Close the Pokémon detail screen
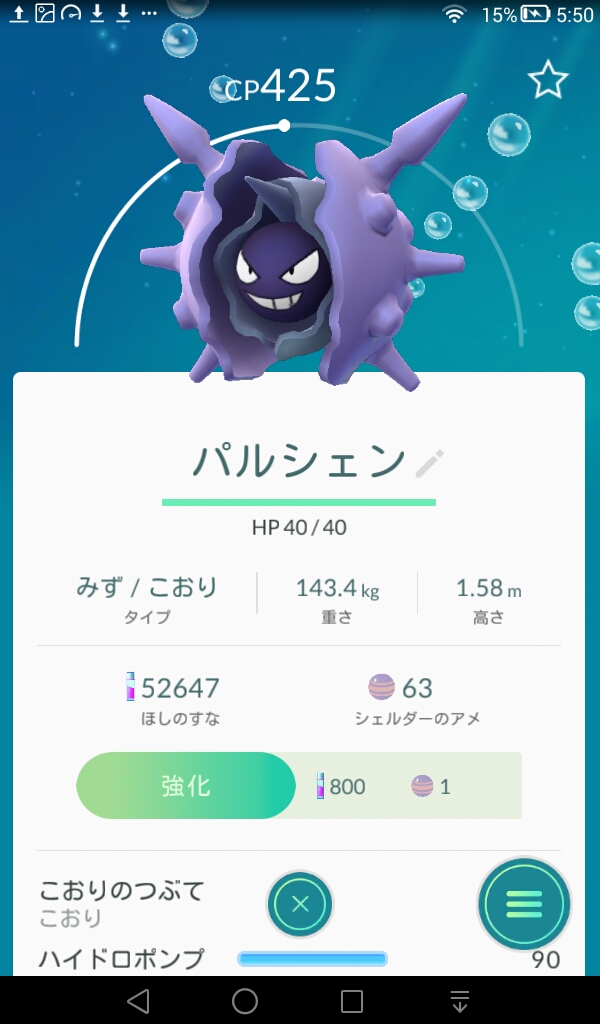Screen dimensions: 600x1024 coord(300,904)
